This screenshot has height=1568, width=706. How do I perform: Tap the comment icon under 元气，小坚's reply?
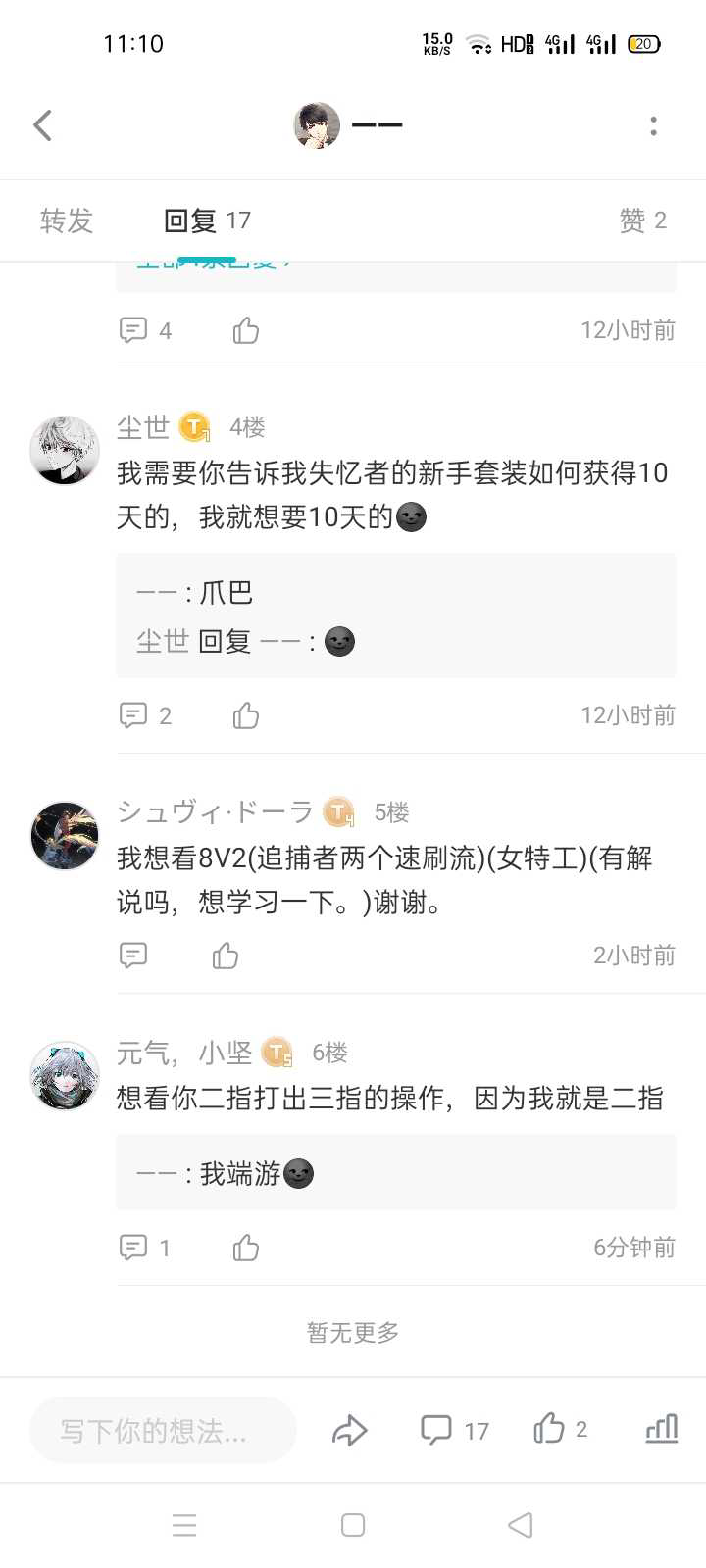tap(133, 1247)
